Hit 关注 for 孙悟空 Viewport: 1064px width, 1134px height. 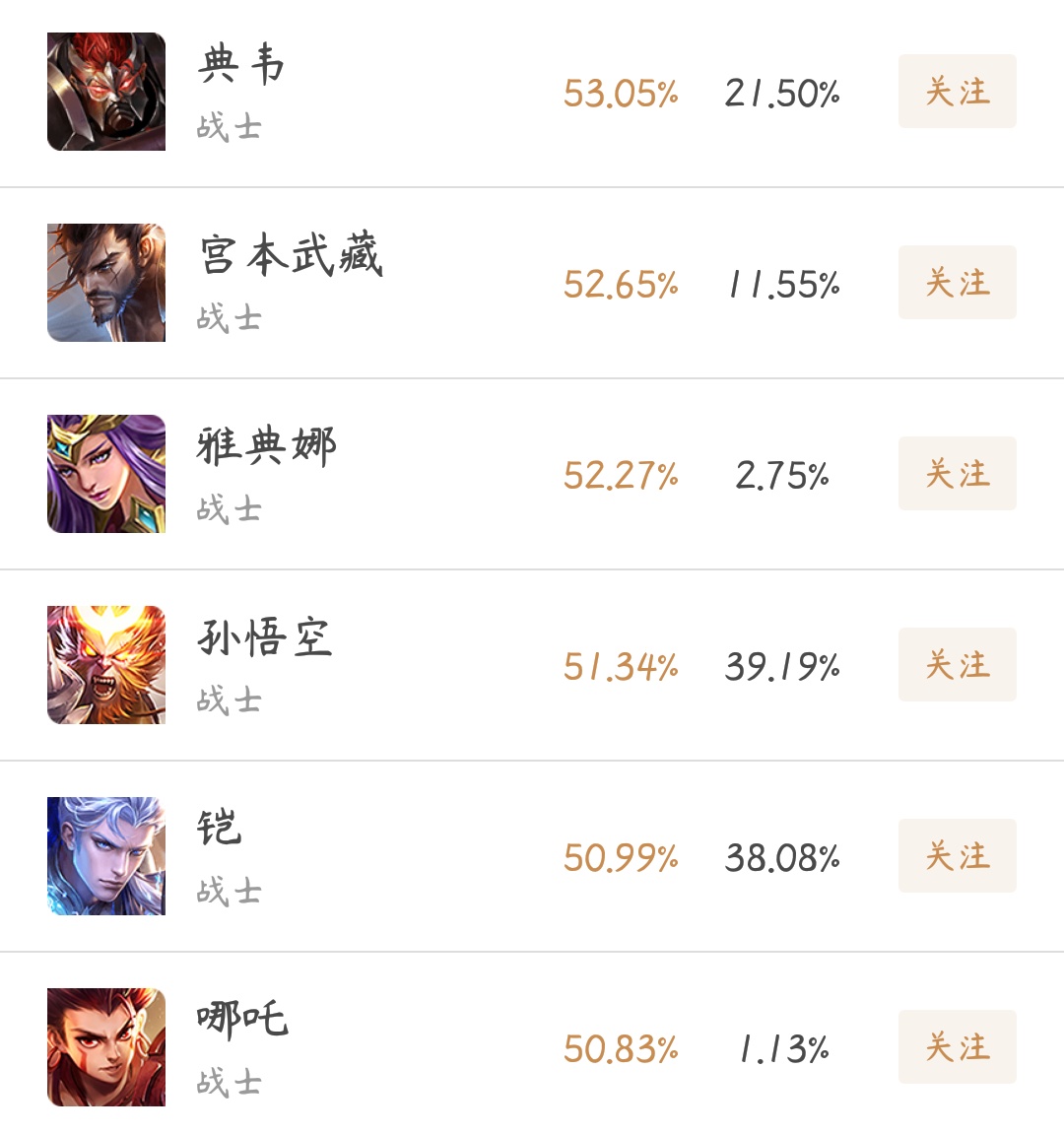(957, 665)
